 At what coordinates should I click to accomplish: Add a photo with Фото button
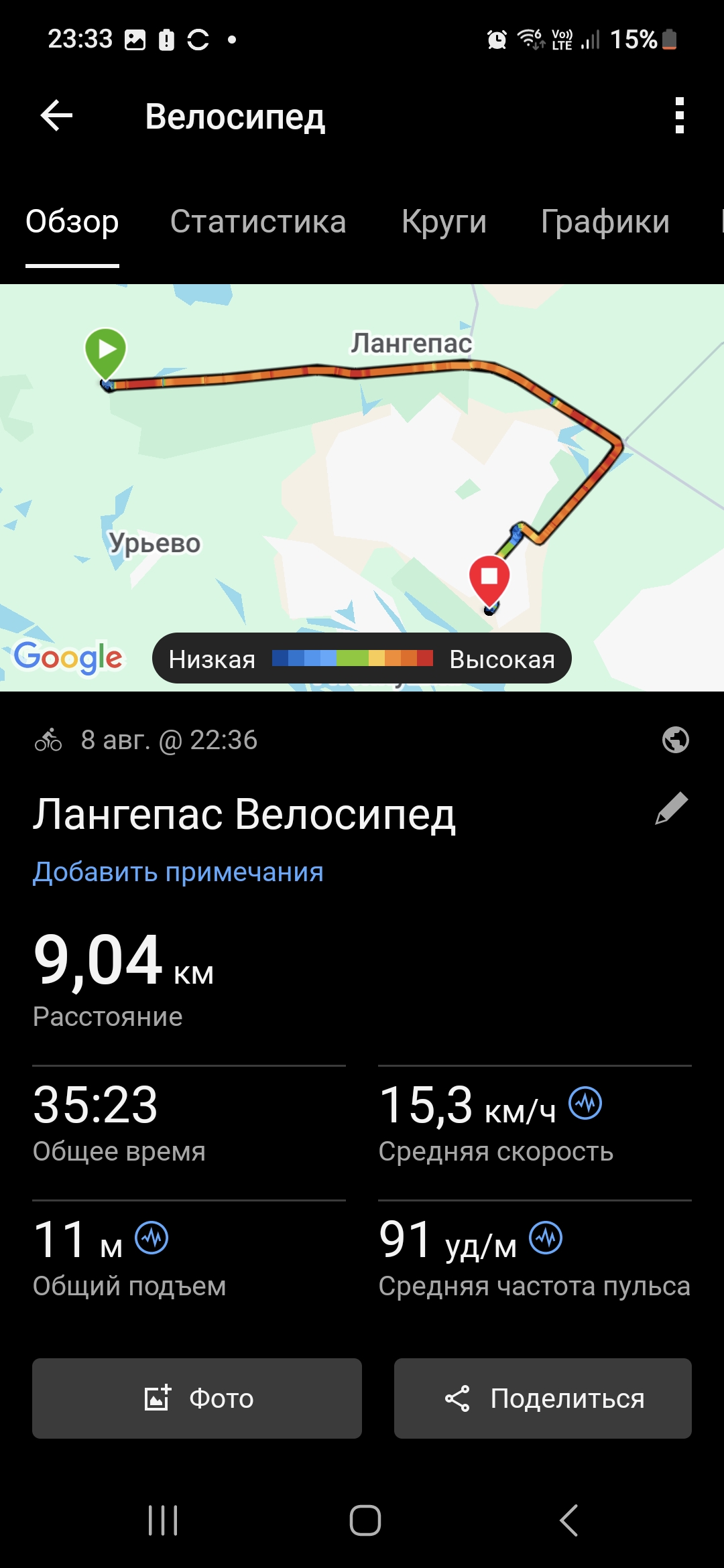(197, 1398)
